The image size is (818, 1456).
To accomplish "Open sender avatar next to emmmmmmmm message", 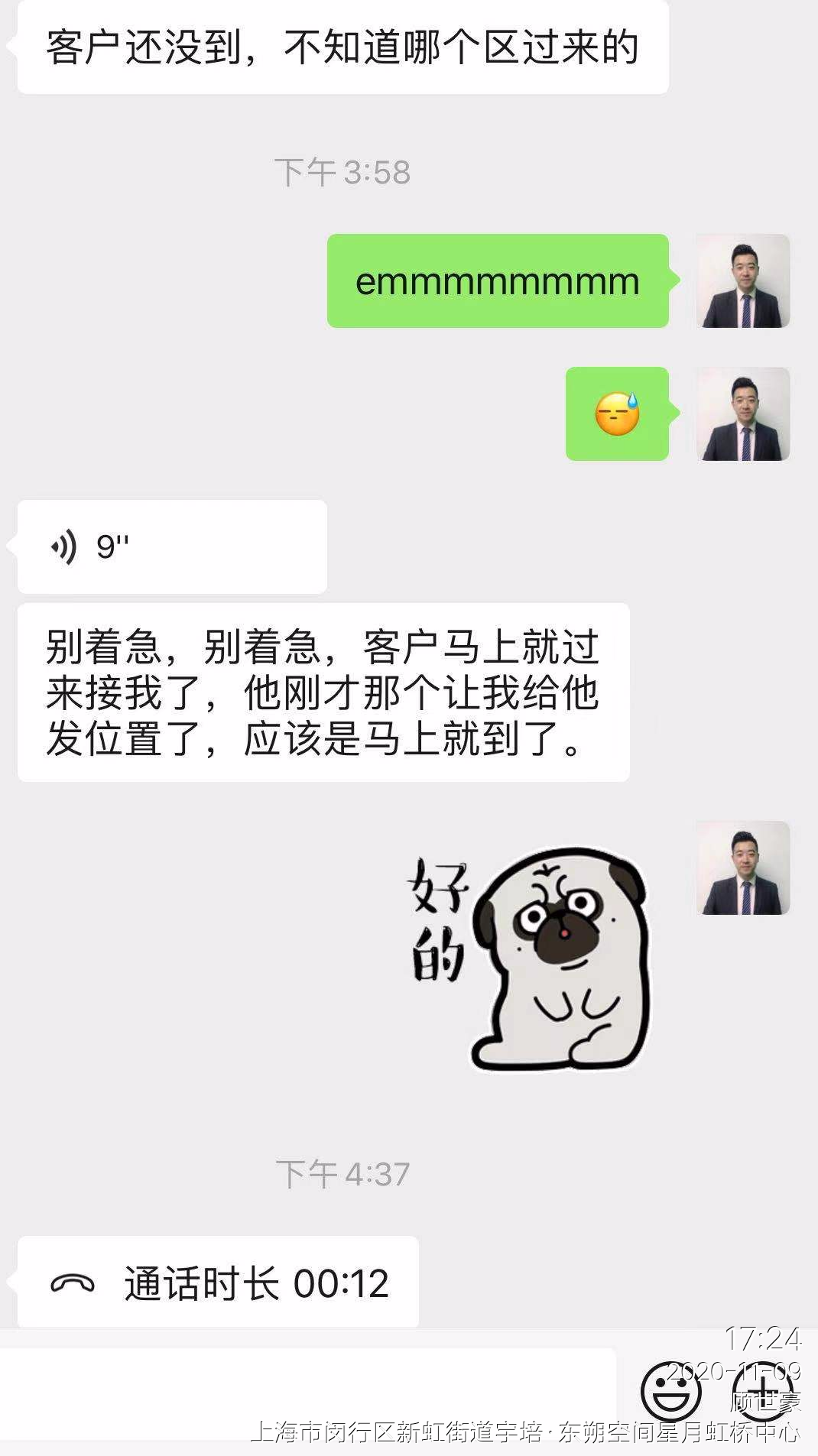I will pos(742,281).
